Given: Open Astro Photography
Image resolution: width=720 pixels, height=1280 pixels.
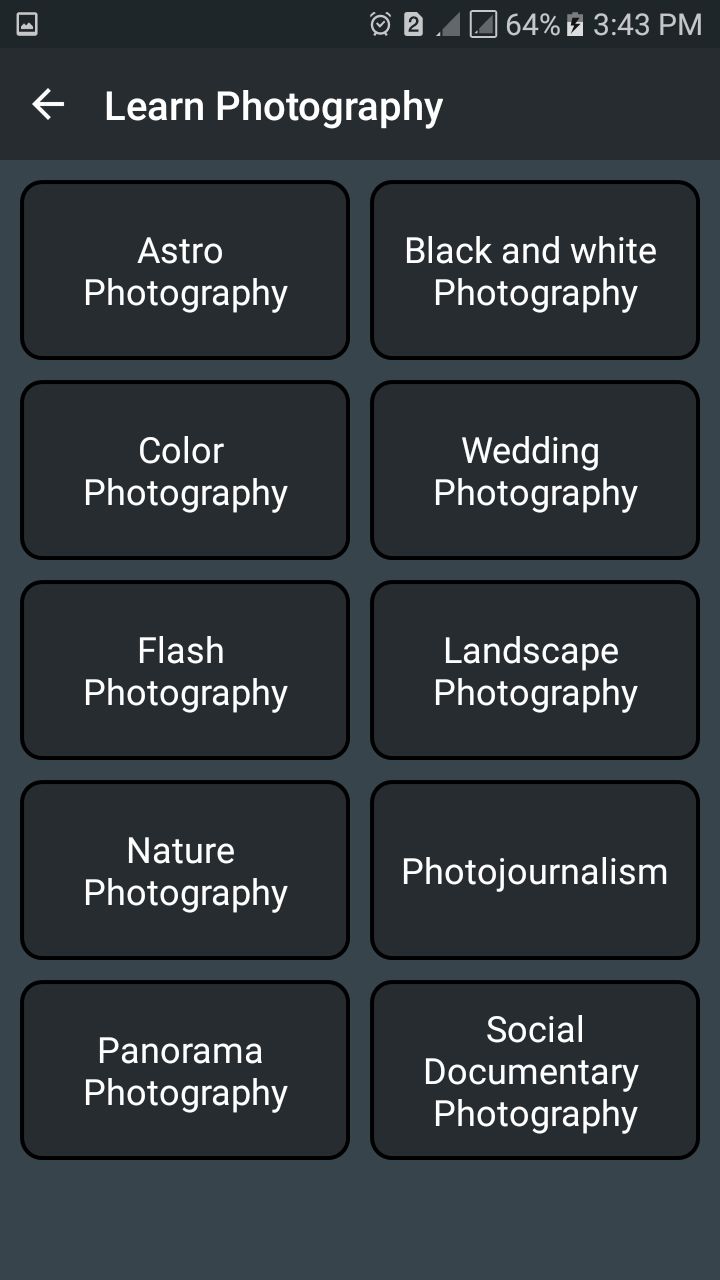Looking at the screenshot, I should [185, 270].
